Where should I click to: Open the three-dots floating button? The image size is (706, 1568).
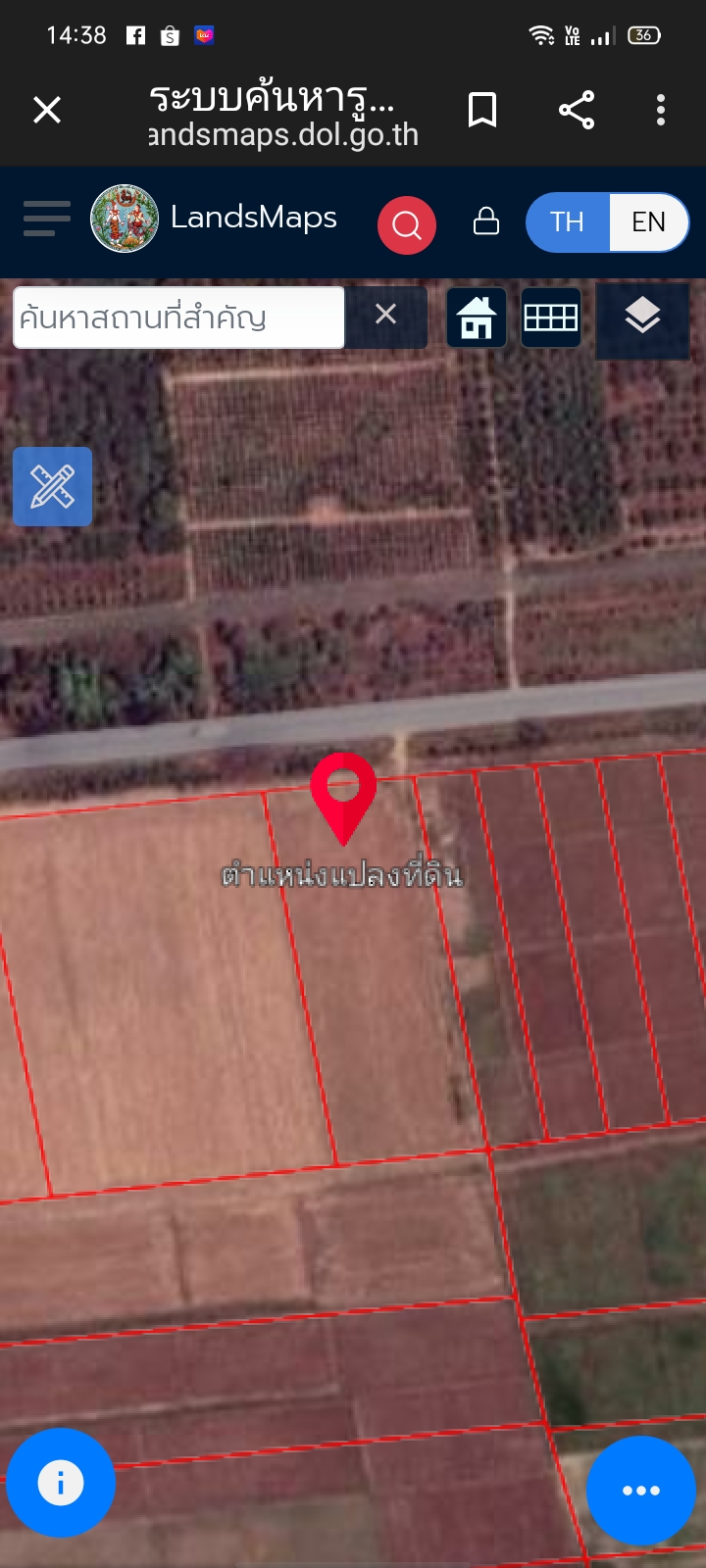pos(641,1491)
